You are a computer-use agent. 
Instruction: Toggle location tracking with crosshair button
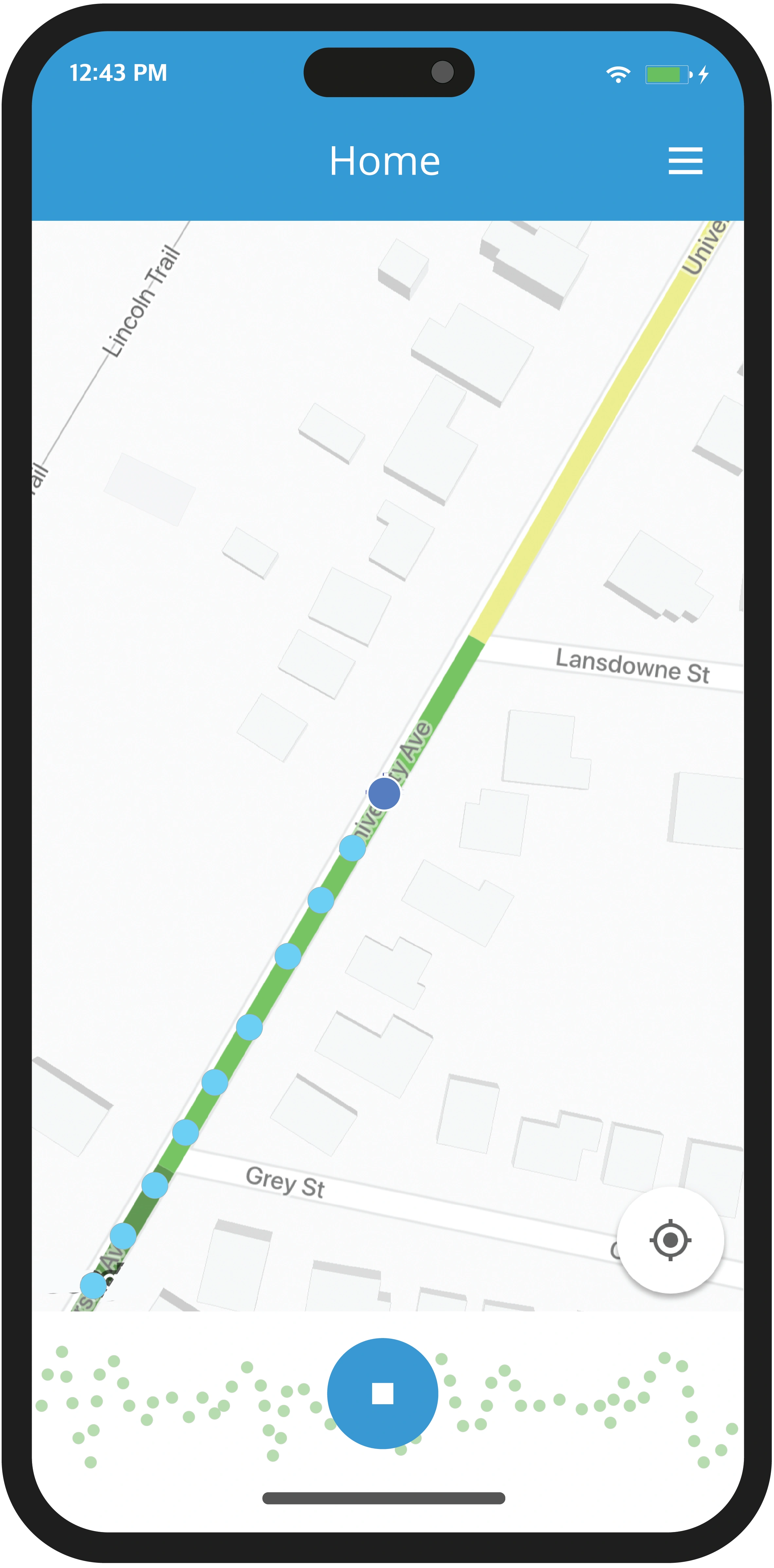coord(671,1241)
